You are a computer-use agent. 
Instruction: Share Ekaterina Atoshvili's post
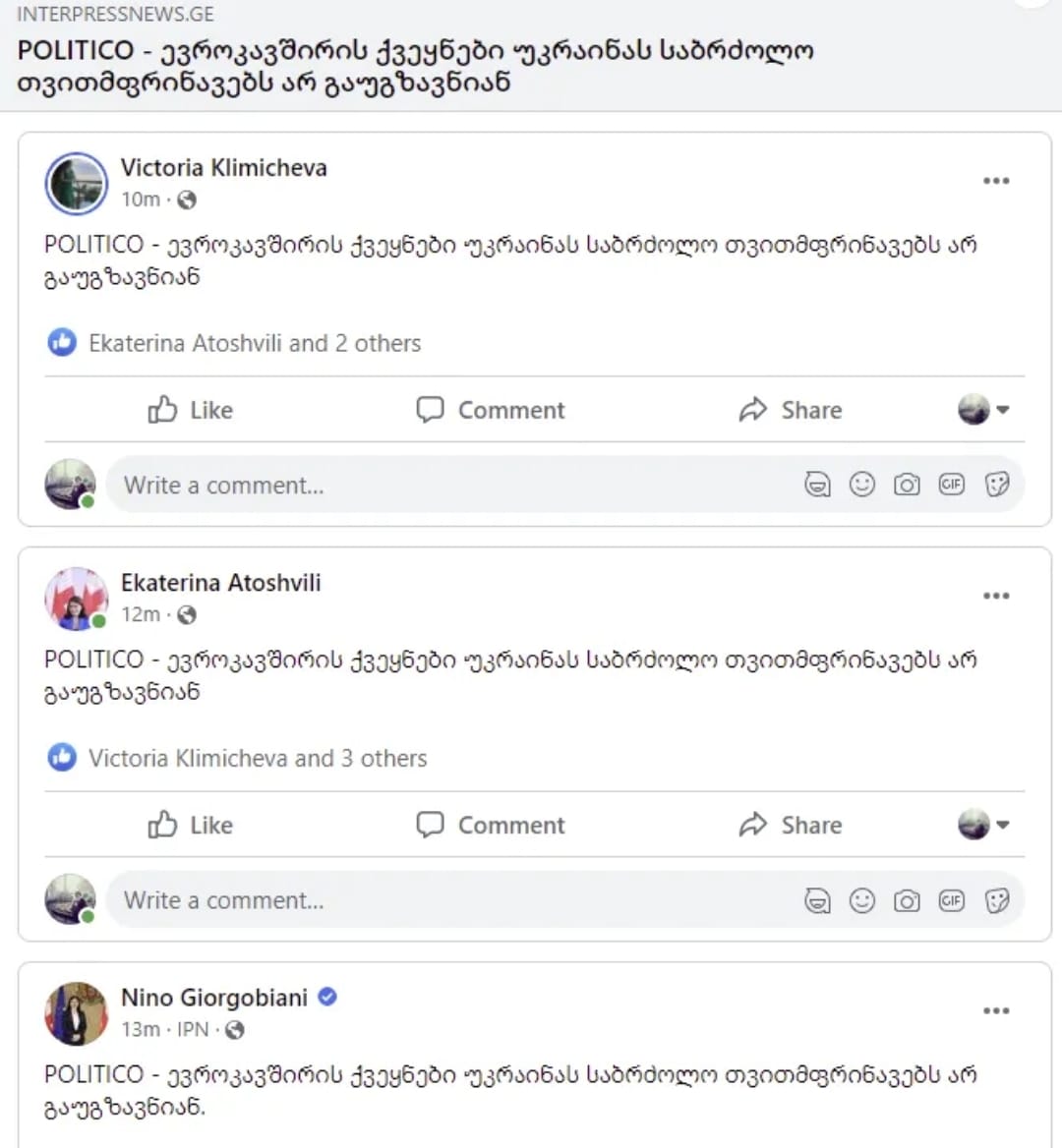point(791,825)
